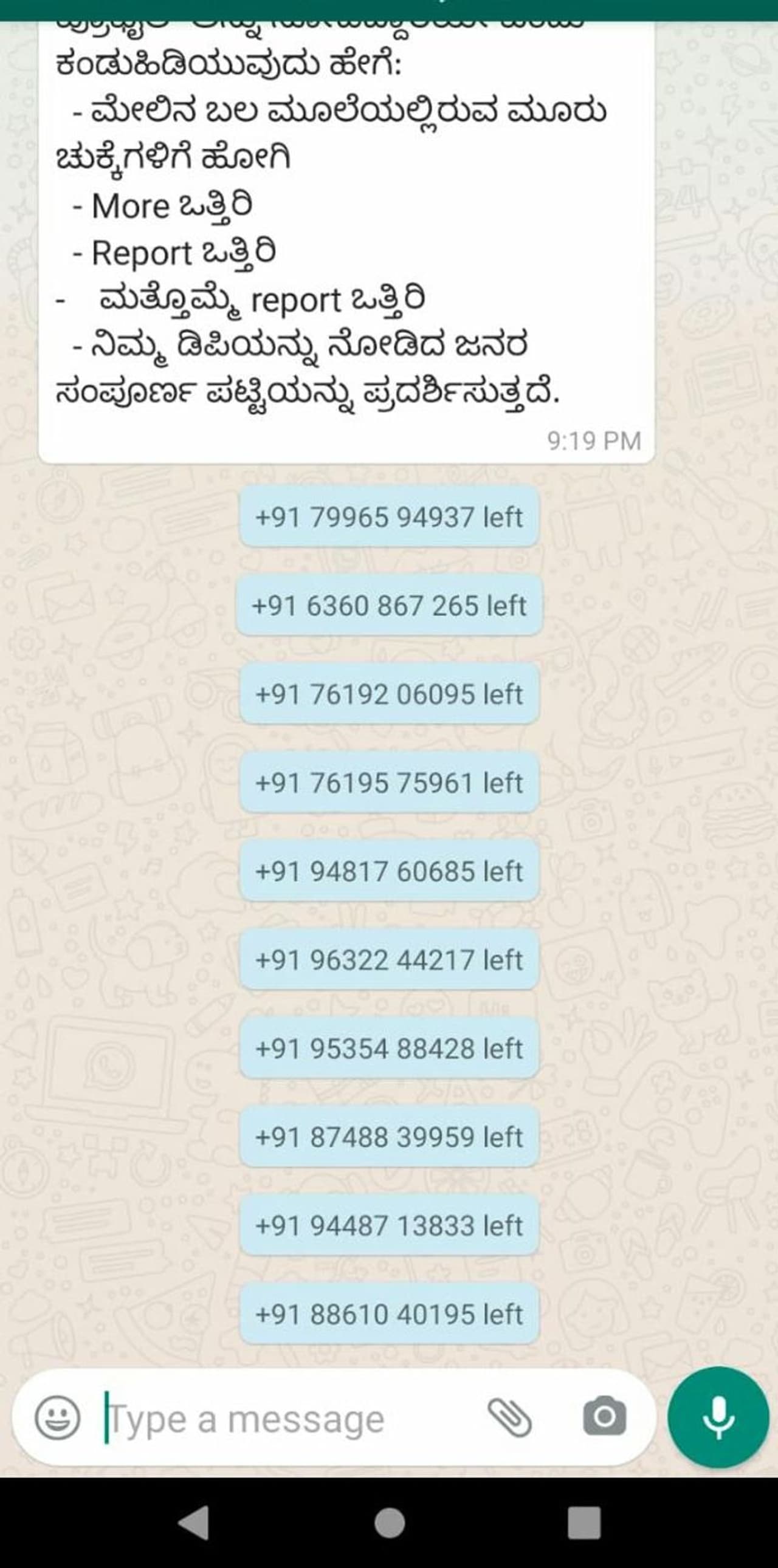Return to the home screen

(x=390, y=1522)
